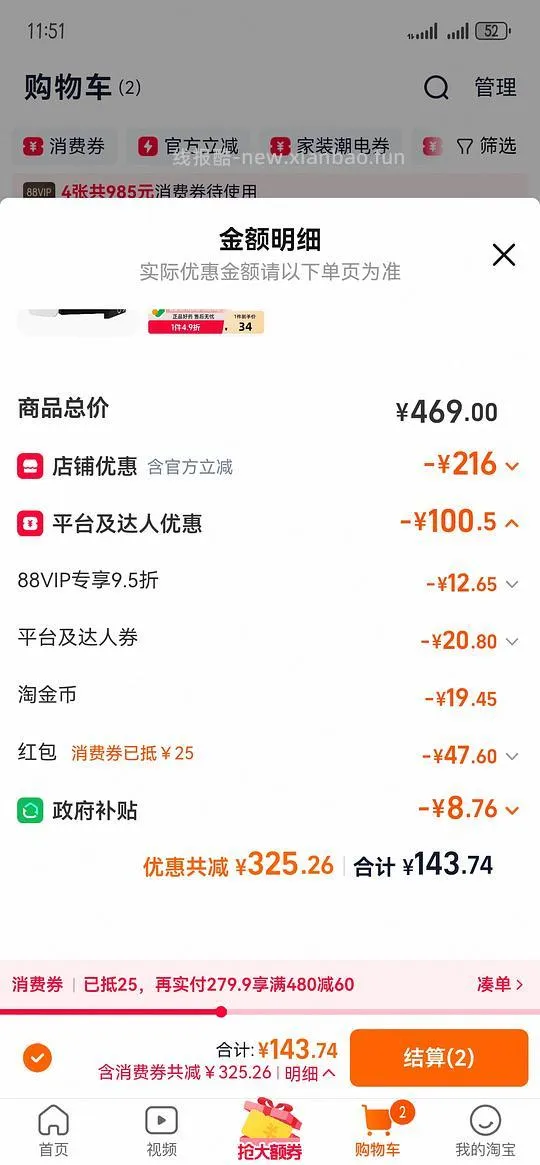Collapse the 明细 price breakdown

click(310, 1072)
